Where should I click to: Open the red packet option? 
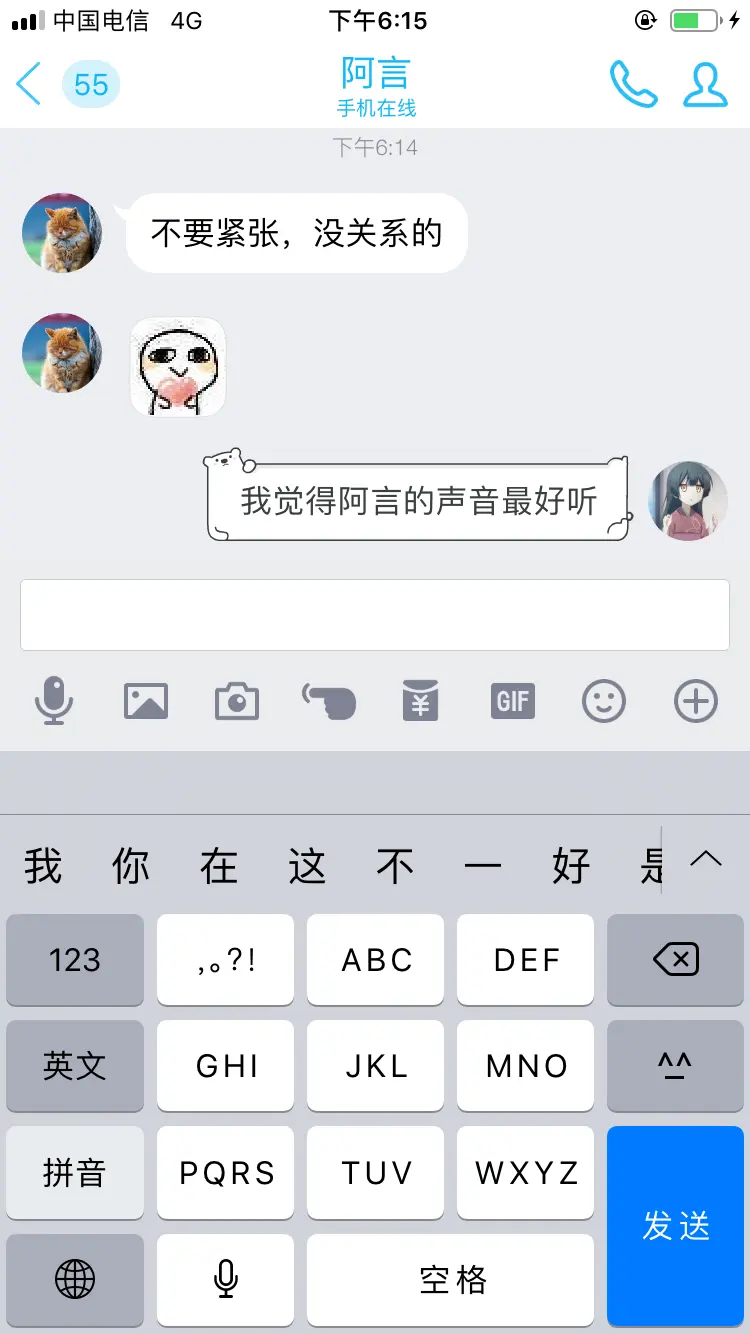(x=421, y=701)
